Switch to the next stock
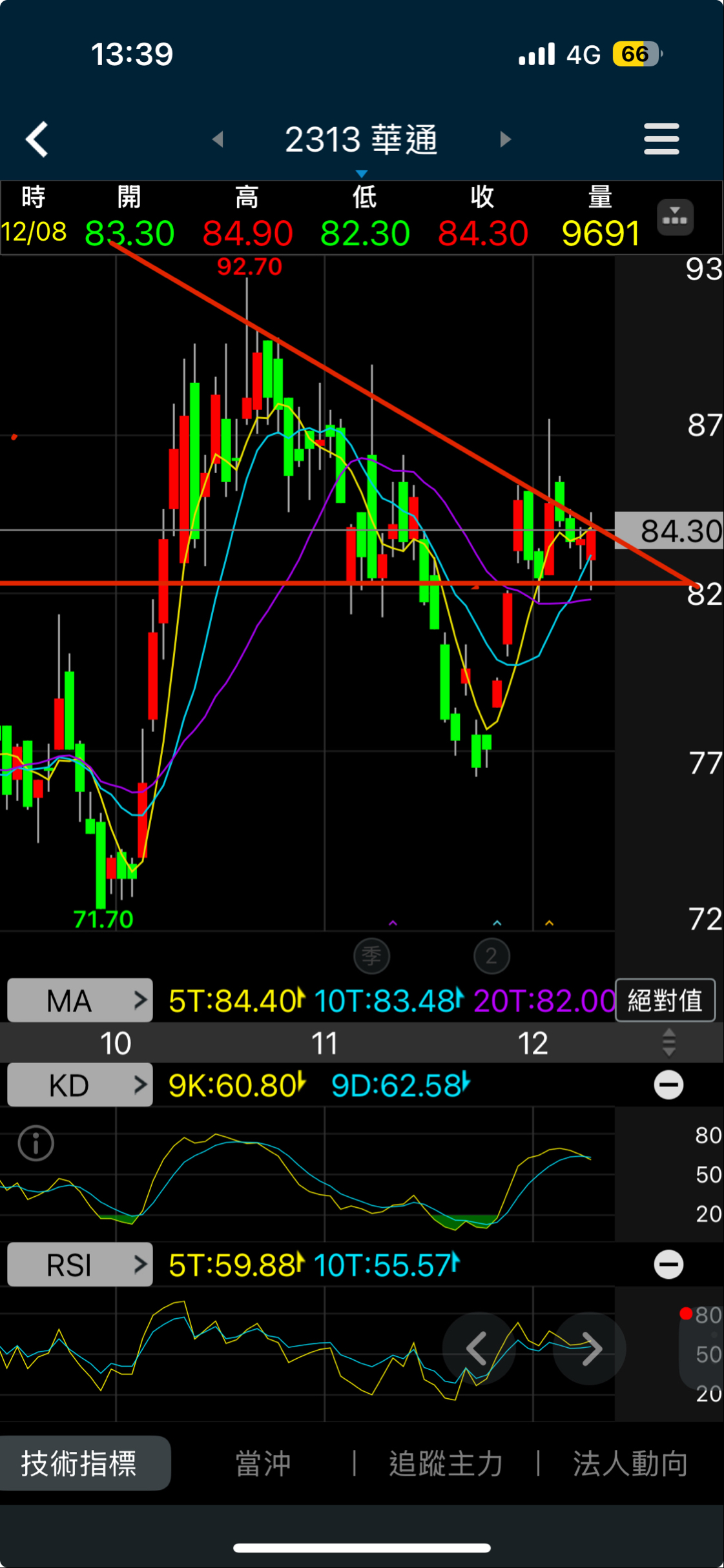Image resolution: width=724 pixels, height=1568 pixels. point(506,139)
